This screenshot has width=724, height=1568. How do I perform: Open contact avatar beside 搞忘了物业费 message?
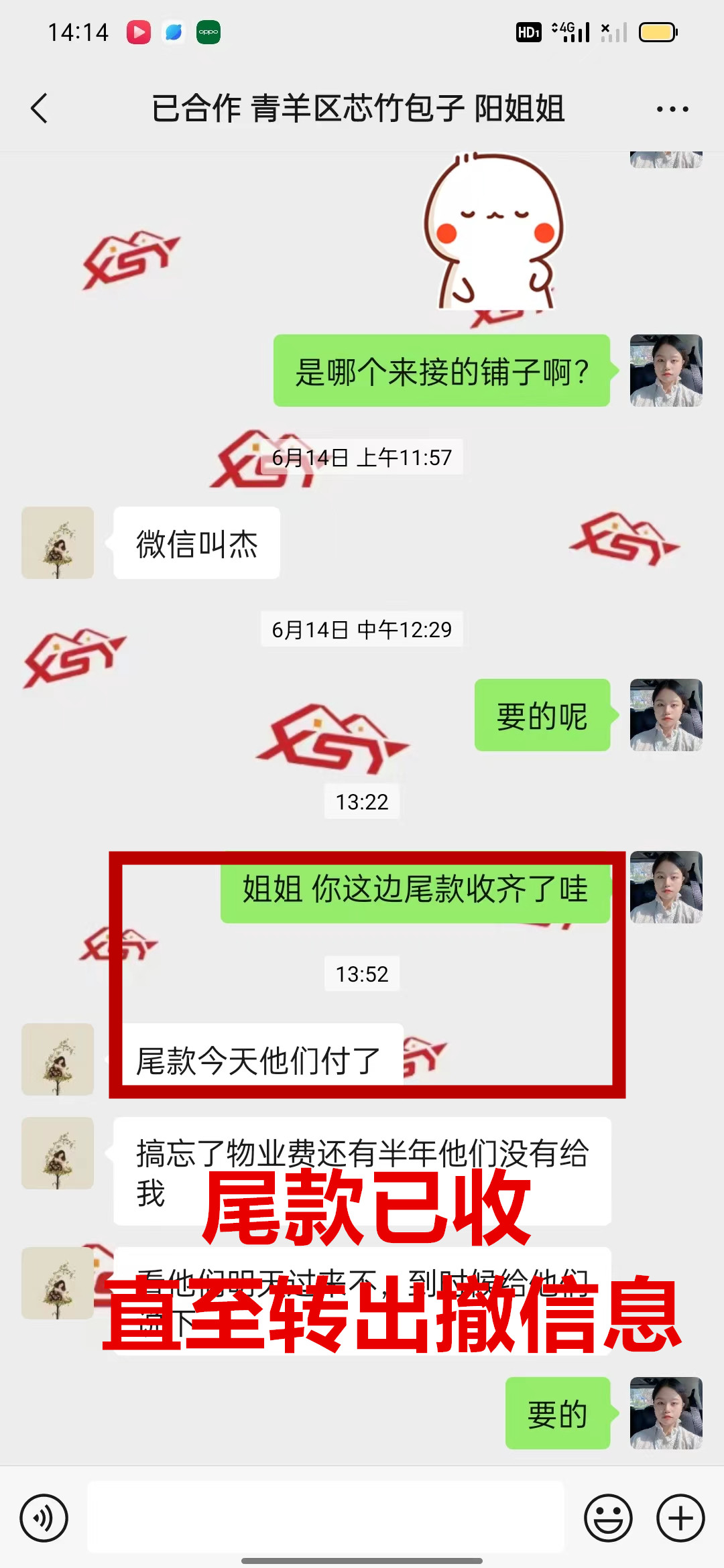(58, 1153)
